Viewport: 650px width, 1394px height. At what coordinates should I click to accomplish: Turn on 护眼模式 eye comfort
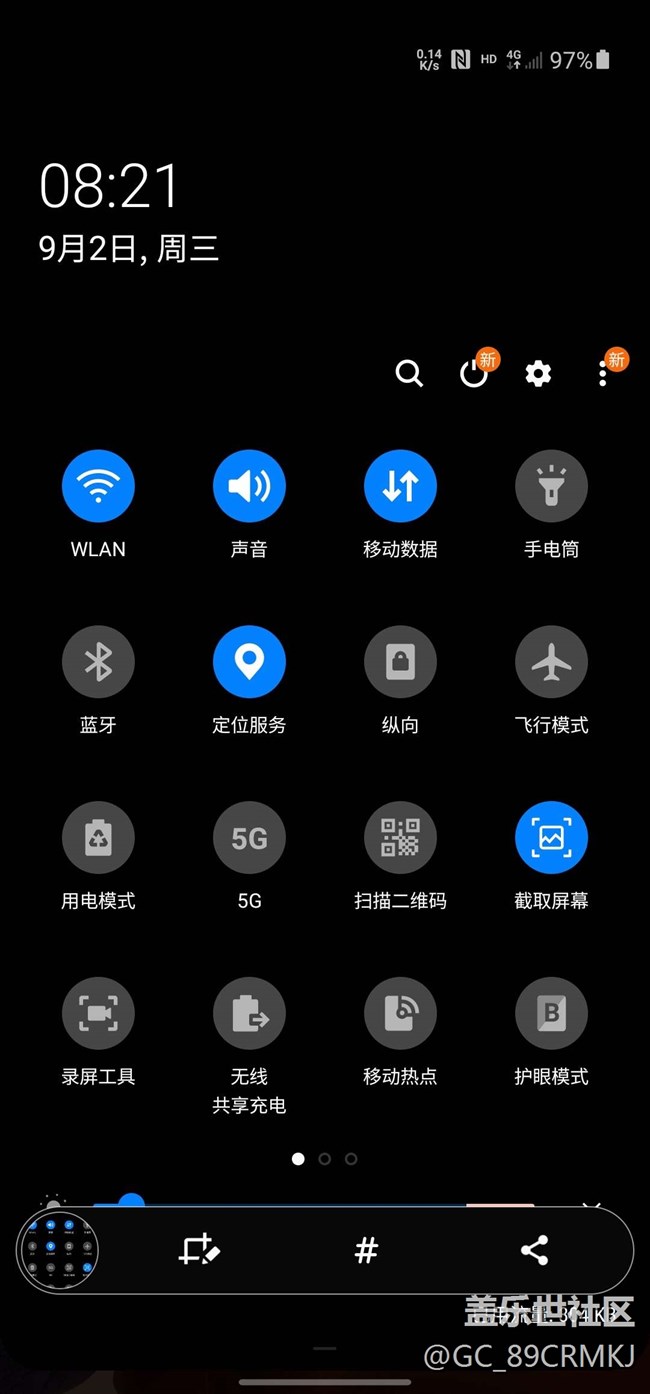[x=551, y=1014]
